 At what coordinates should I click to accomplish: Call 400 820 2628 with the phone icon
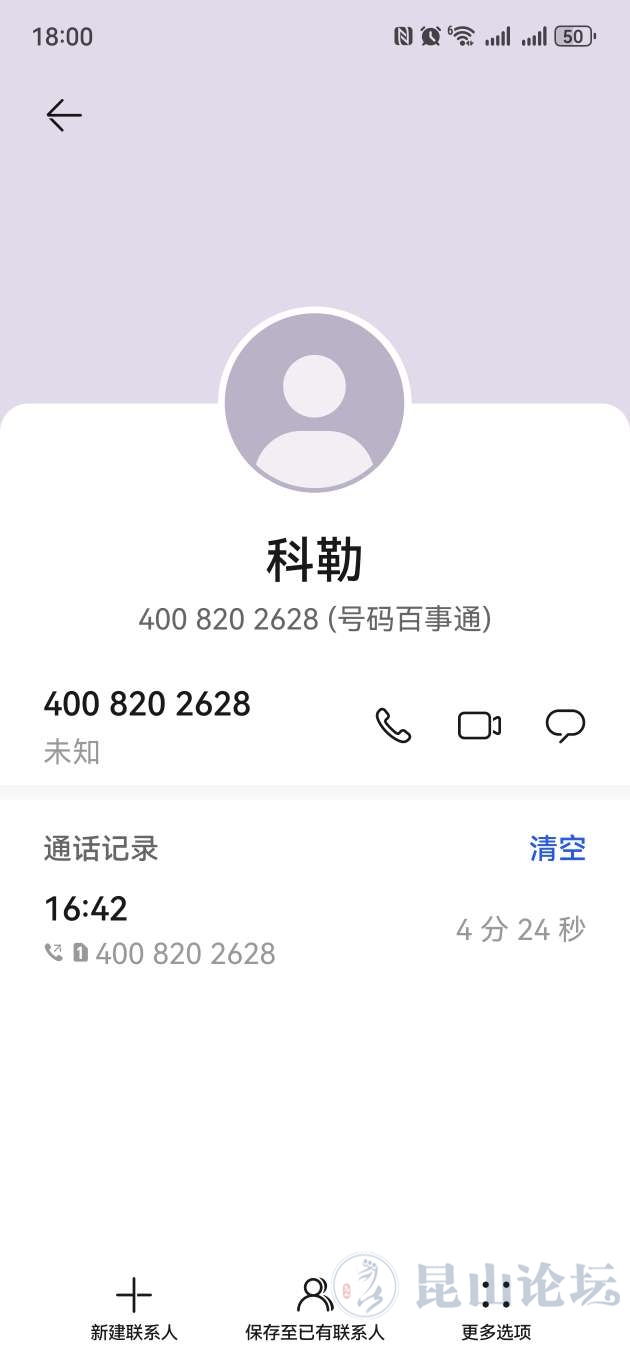pyautogui.click(x=393, y=725)
